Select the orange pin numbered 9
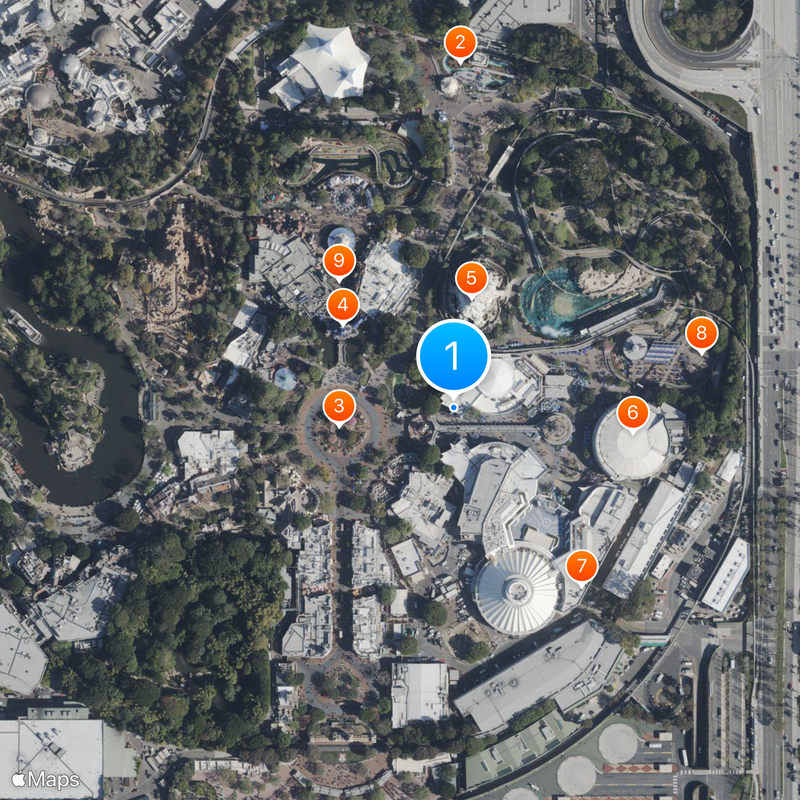This screenshot has width=800, height=800. [x=340, y=262]
